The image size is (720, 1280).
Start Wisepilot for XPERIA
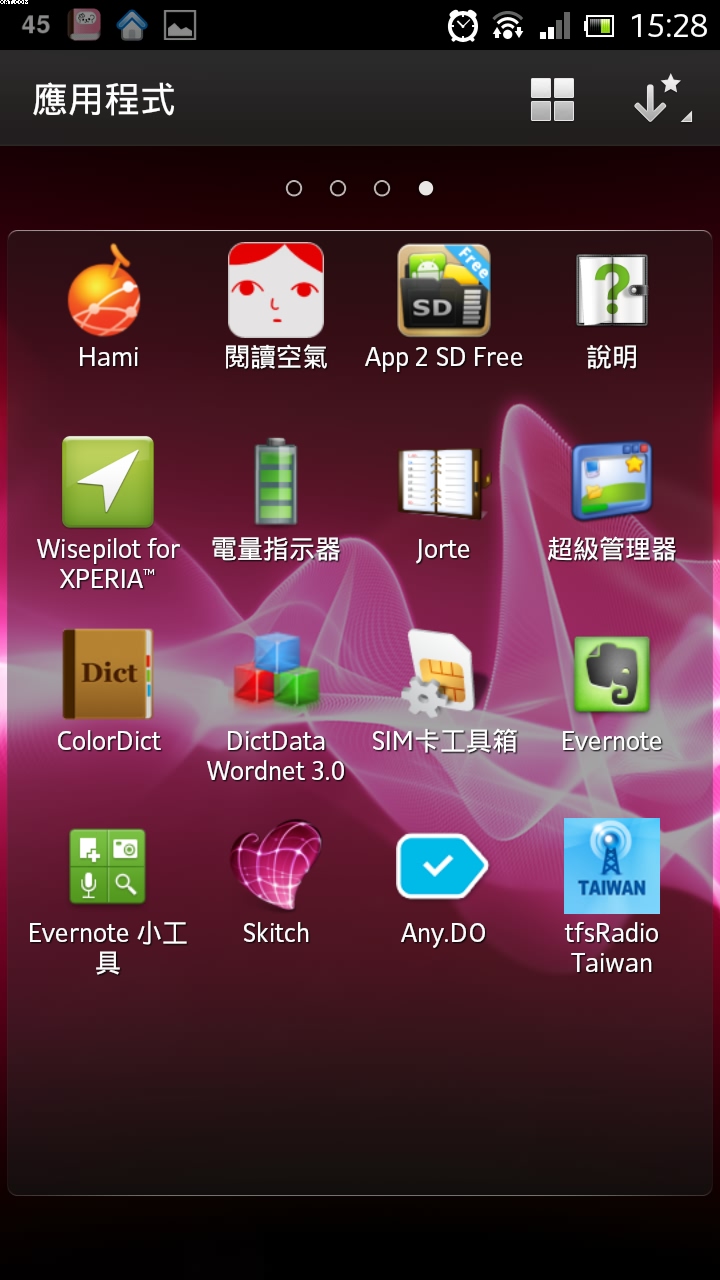click(108, 484)
